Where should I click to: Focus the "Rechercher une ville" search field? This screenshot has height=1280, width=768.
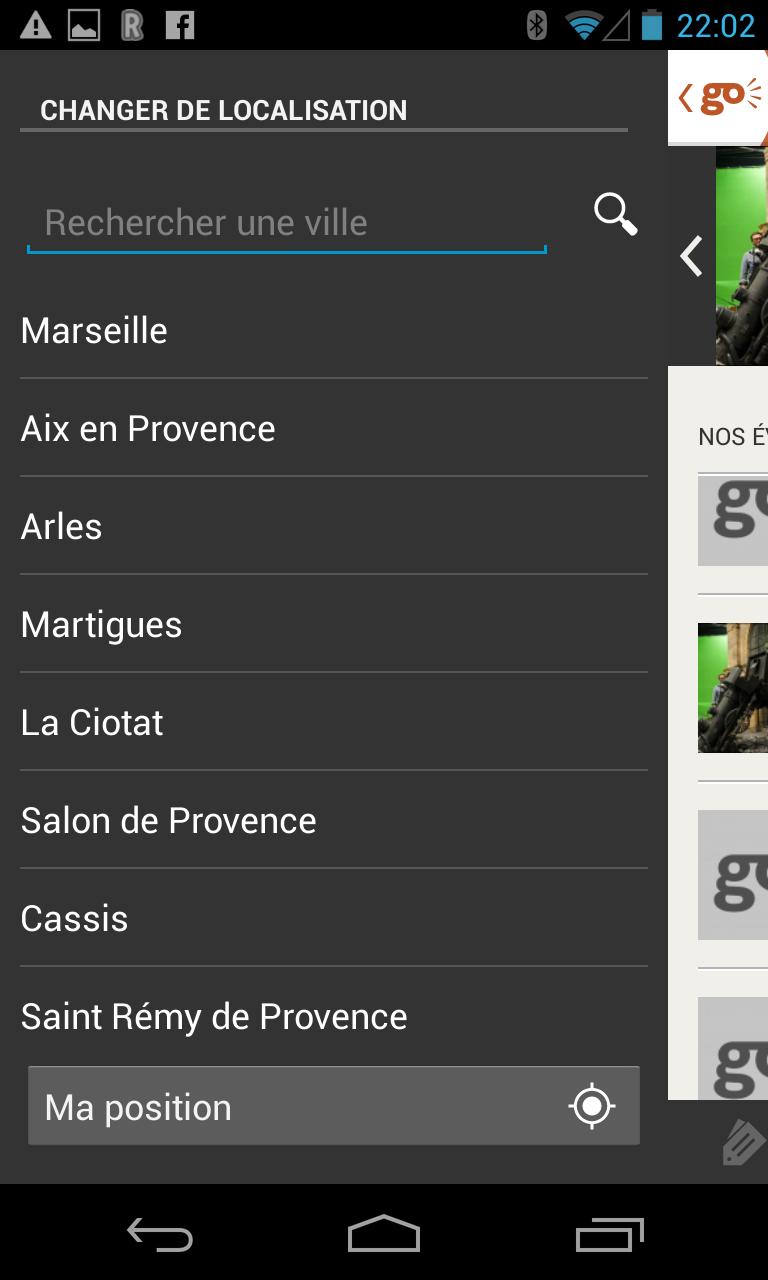(x=286, y=223)
